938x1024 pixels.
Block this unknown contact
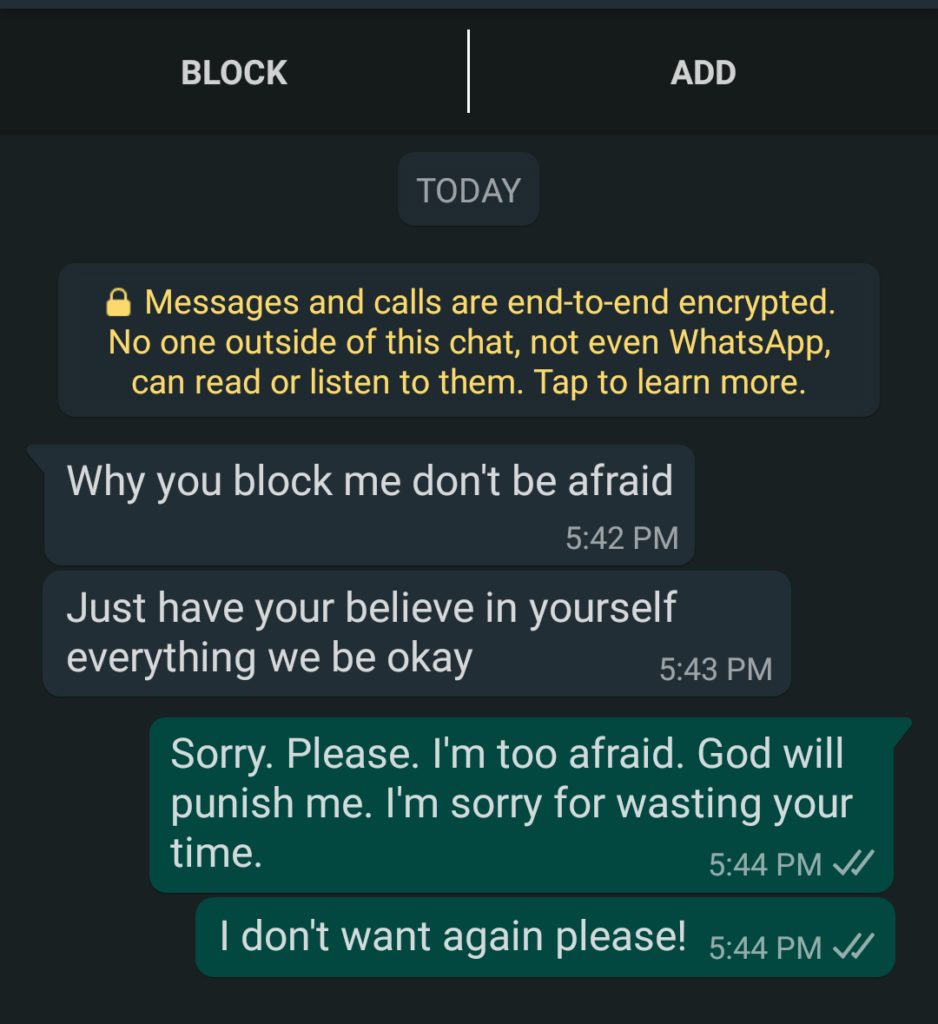pos(234,73)
